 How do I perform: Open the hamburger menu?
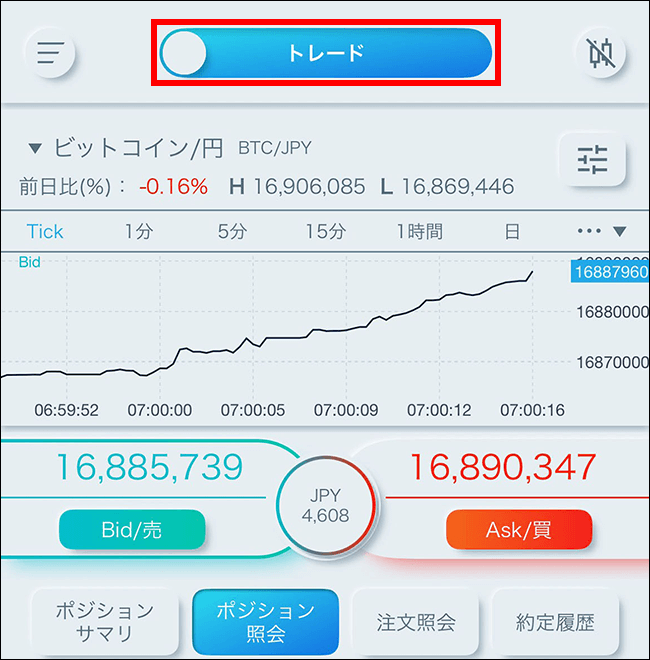click(50, 54)
